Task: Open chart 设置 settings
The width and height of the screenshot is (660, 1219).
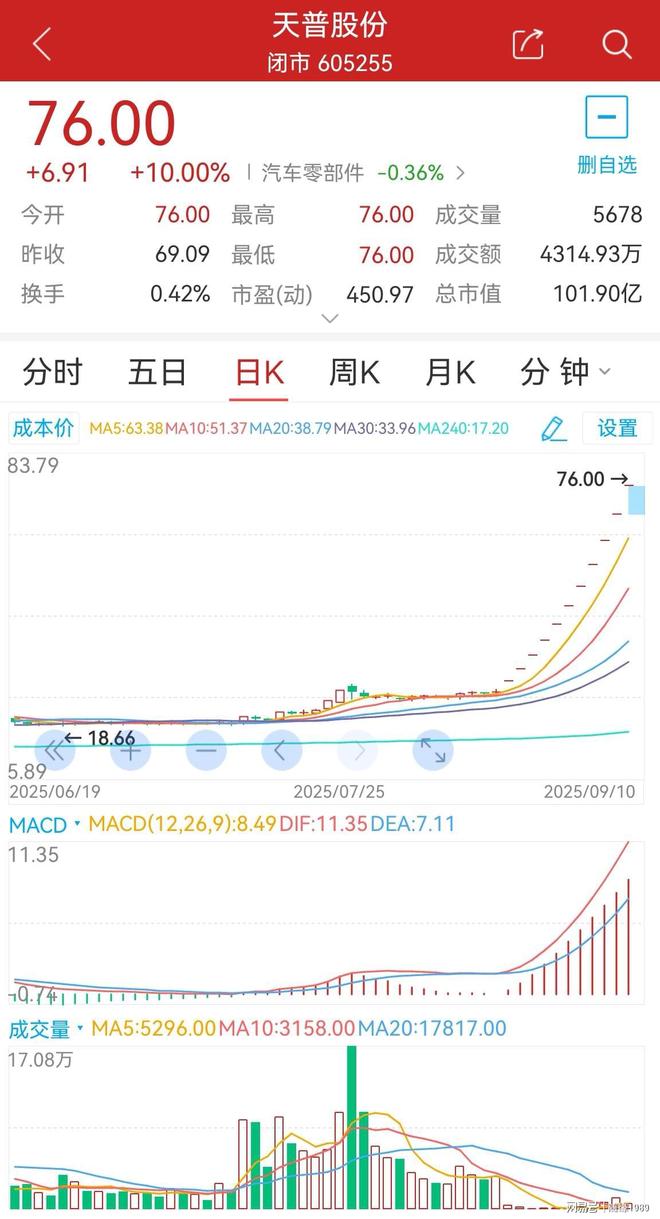Action: (617, 428)
